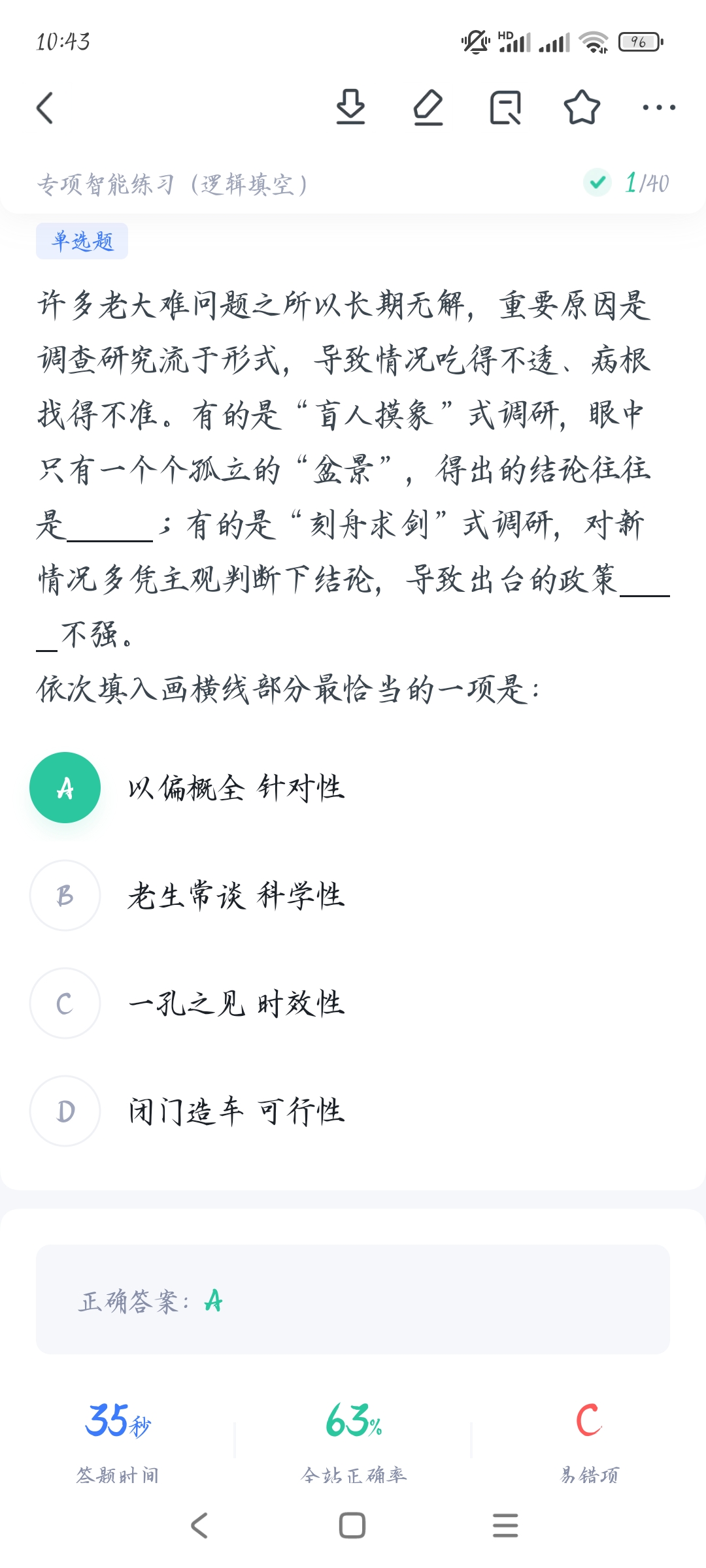Download this question
Image resolution: width=706 pixels, height=1568 pixels.
350,107
